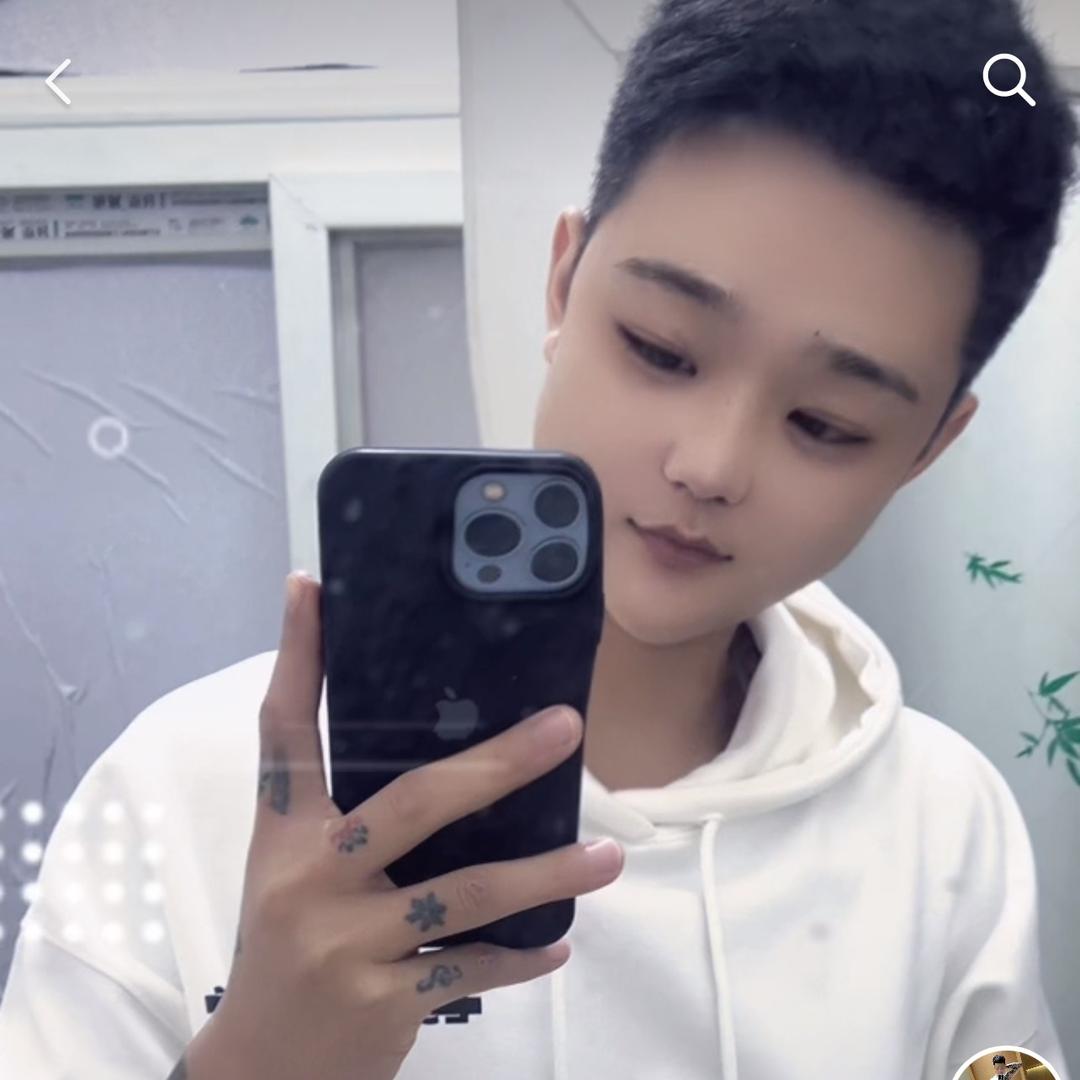Open search with the magnifier icon
Image resolution: width=1080 pixels, height=1080 pixels.
[x=1007, y=80]
